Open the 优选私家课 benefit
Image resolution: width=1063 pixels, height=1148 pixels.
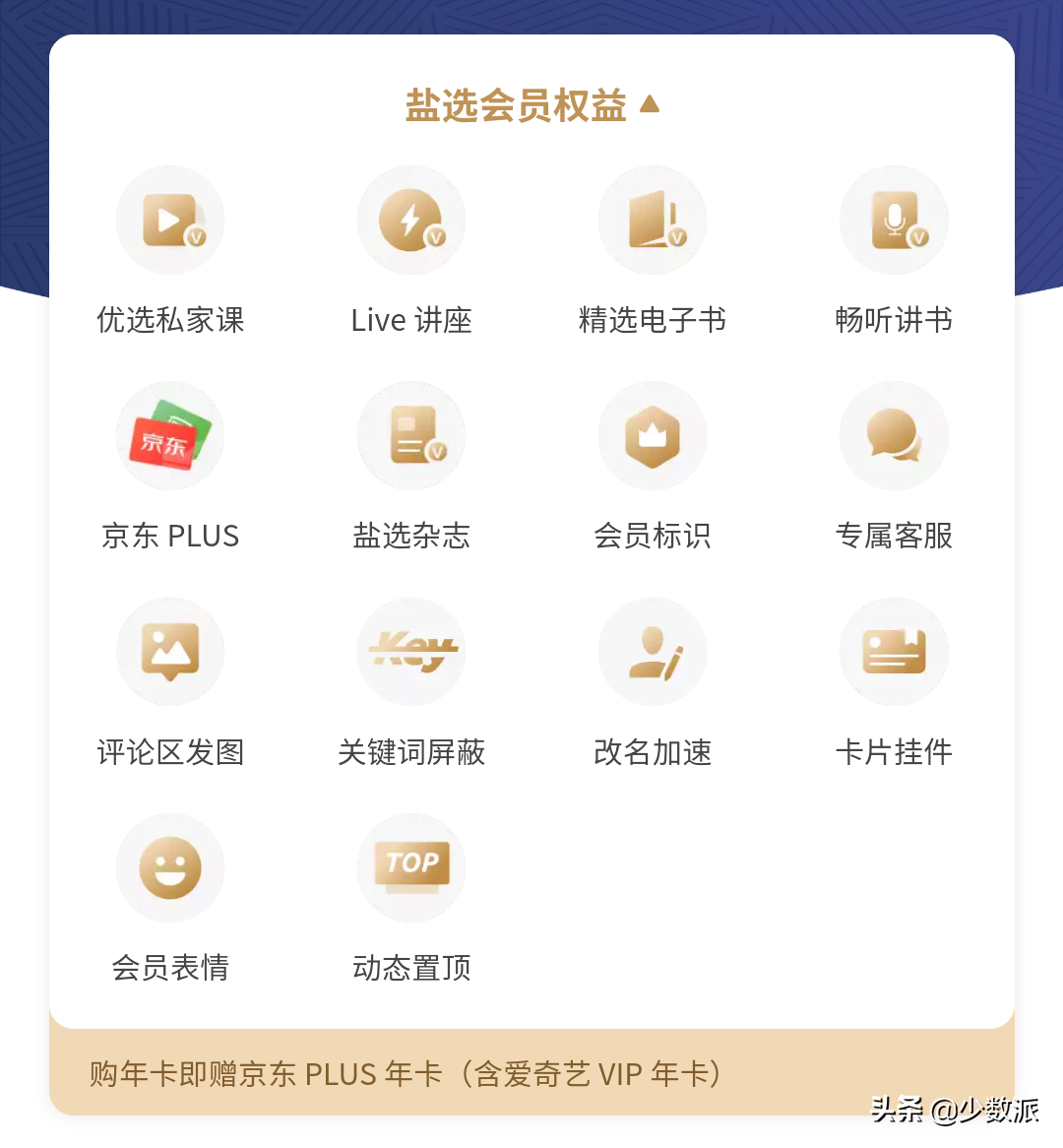[170, 221]
